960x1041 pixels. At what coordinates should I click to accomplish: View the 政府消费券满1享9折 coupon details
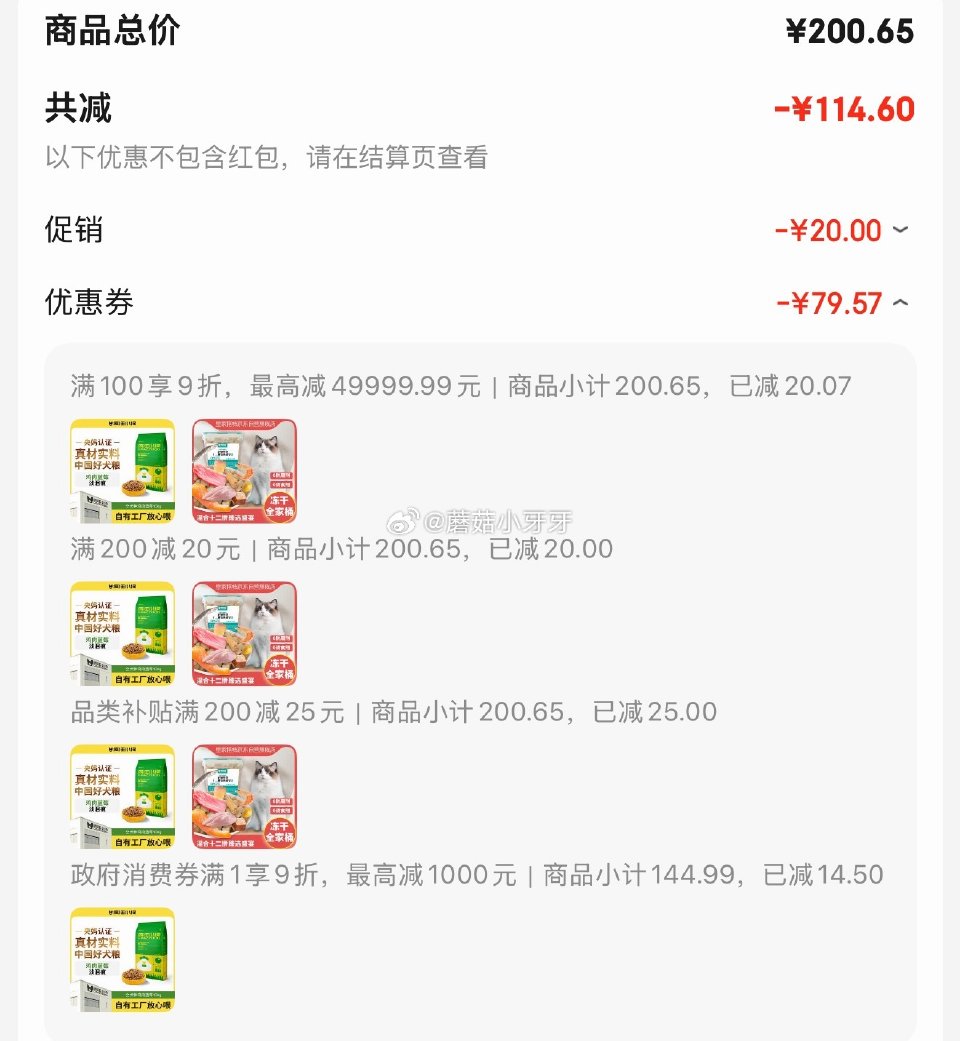click(470, 874)
